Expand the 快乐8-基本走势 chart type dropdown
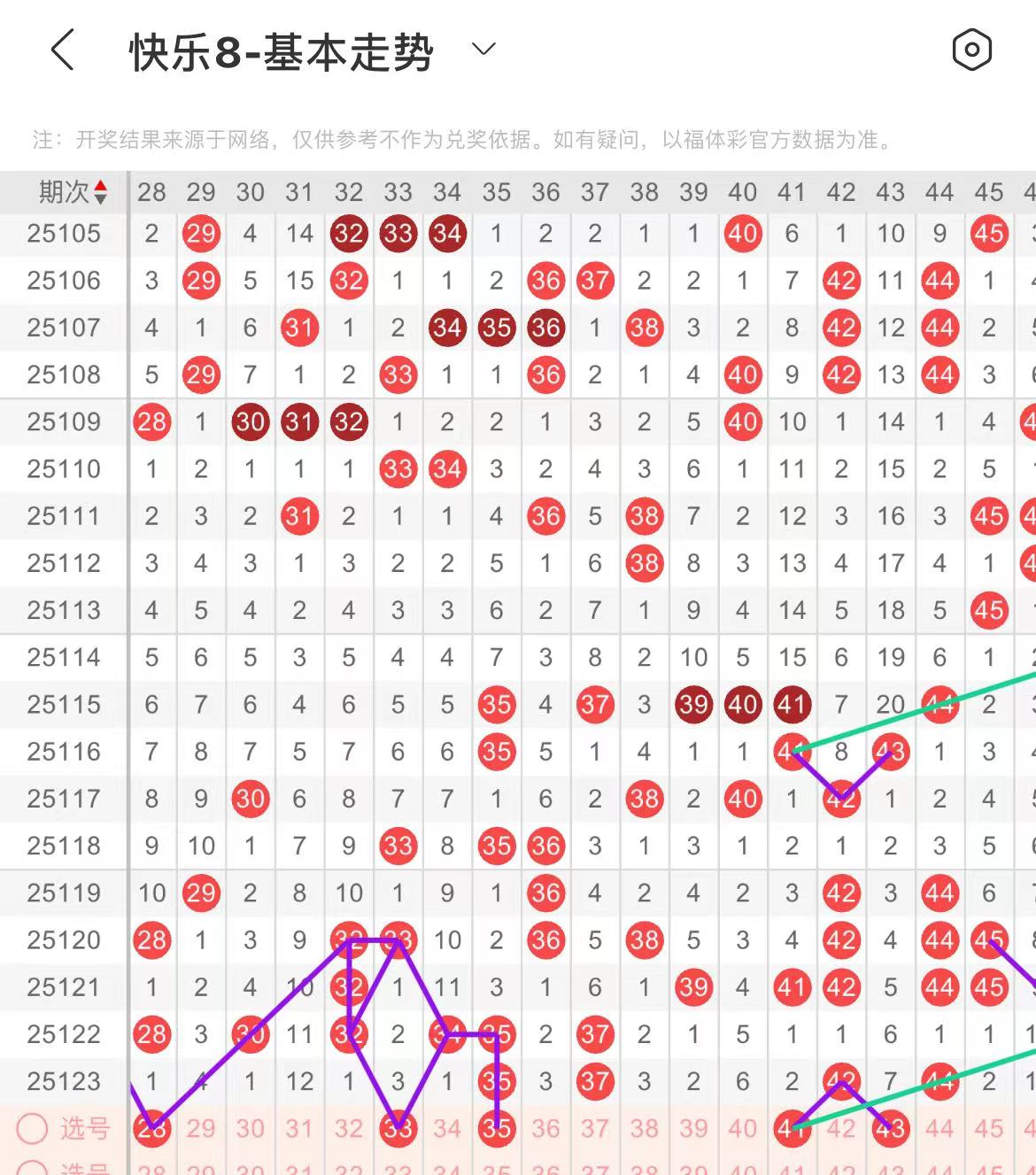The height and width of the screenshot is (1175, 1036). 483,50
